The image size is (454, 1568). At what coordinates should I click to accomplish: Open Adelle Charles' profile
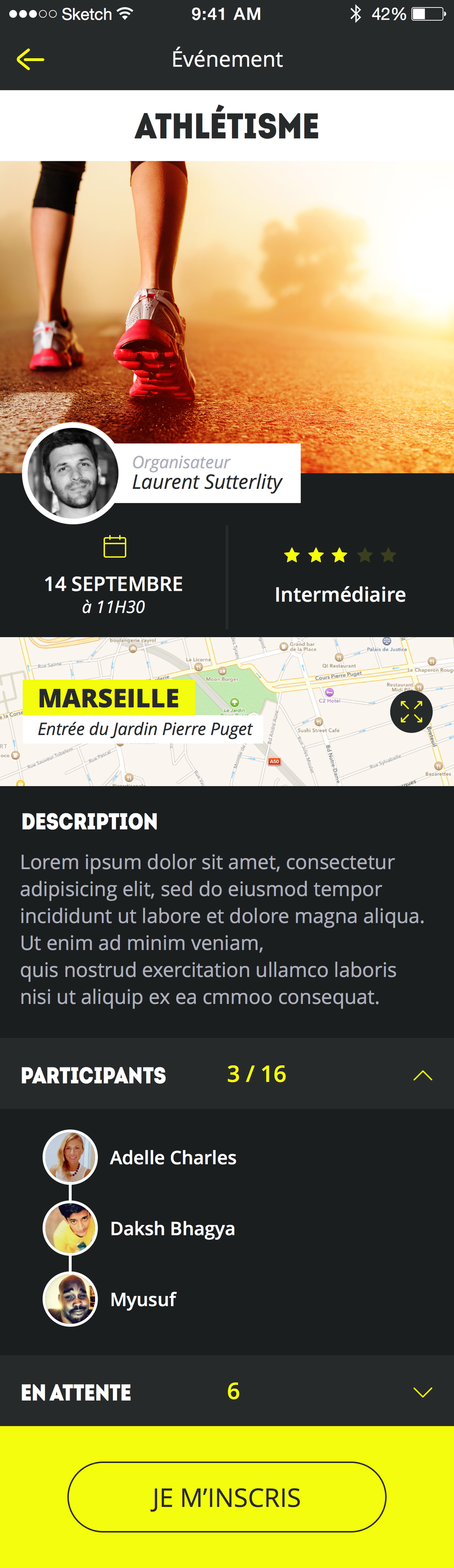point(173,1157)
